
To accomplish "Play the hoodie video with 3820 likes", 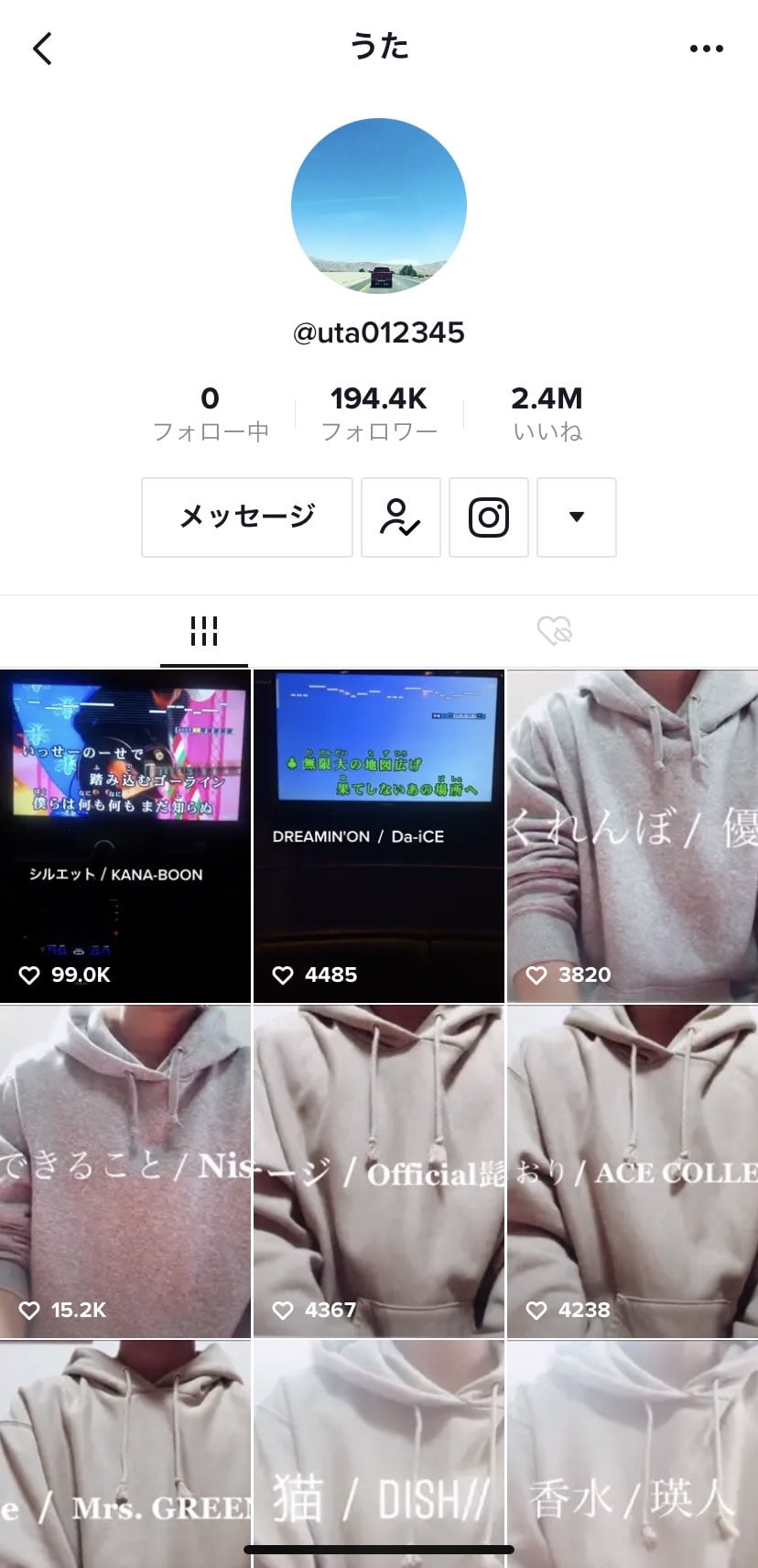I will pyautogui.click(x=632, y=835).
